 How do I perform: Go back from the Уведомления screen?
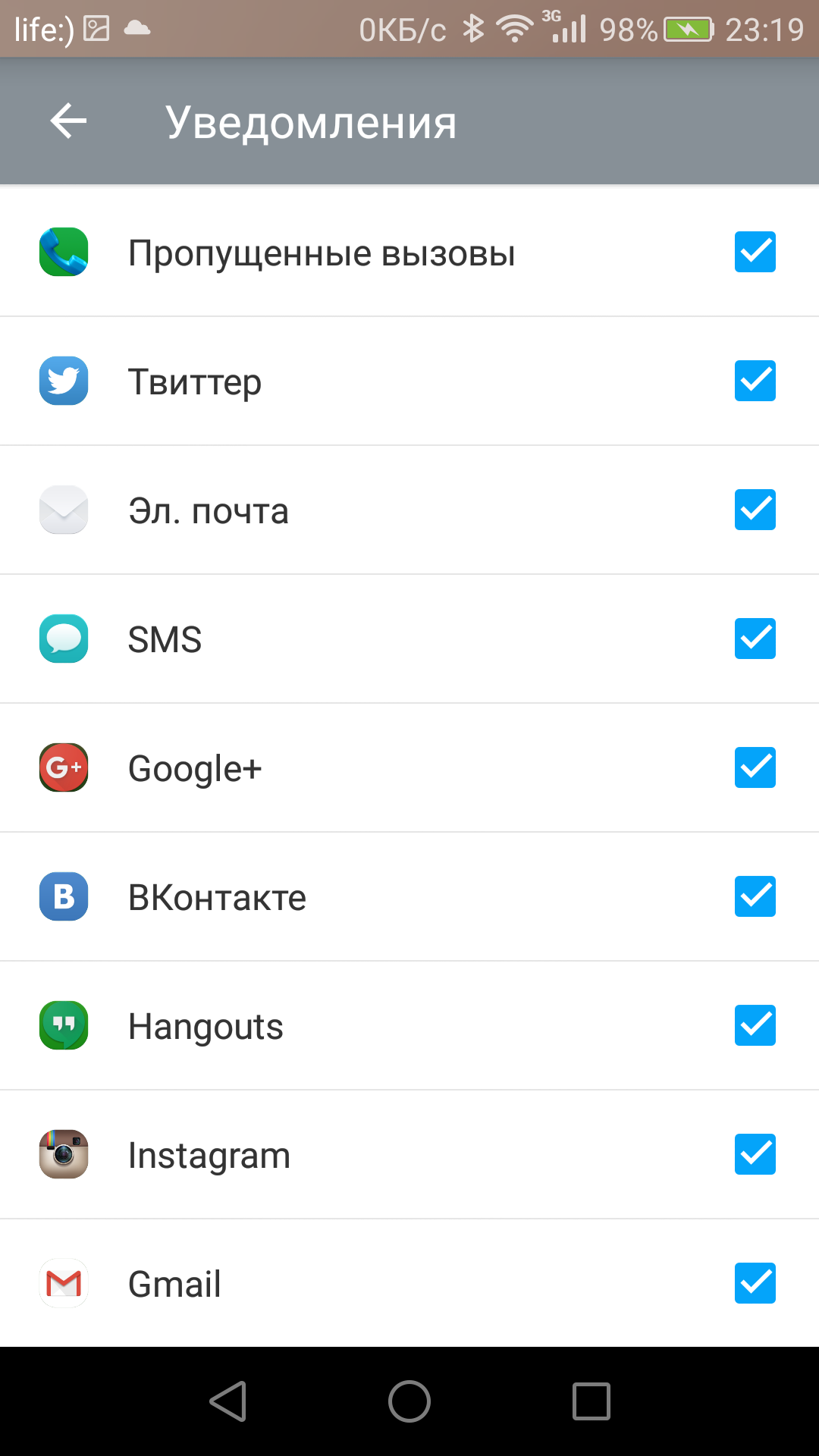[68, 121]
